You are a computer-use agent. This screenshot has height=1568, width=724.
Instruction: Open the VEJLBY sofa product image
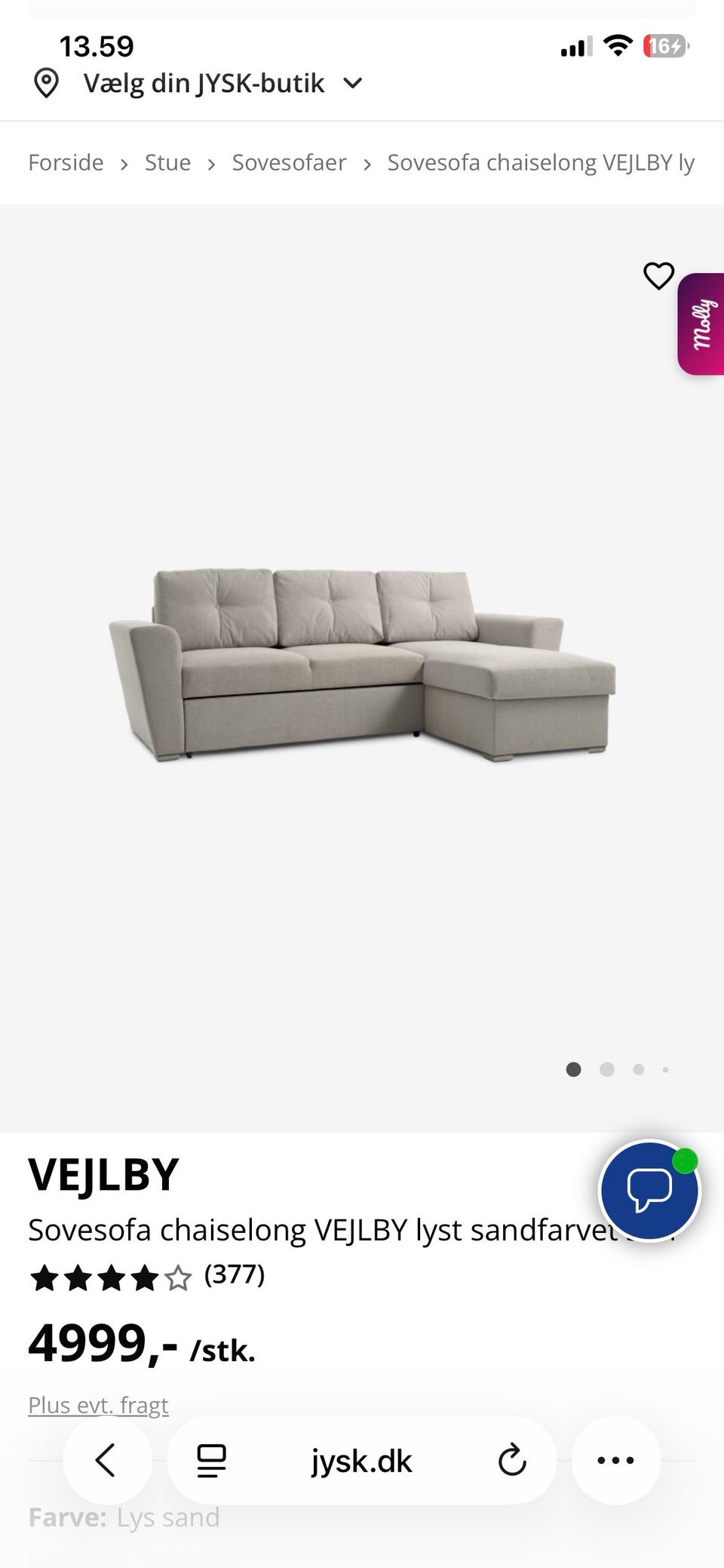click(x=362, y=664)
